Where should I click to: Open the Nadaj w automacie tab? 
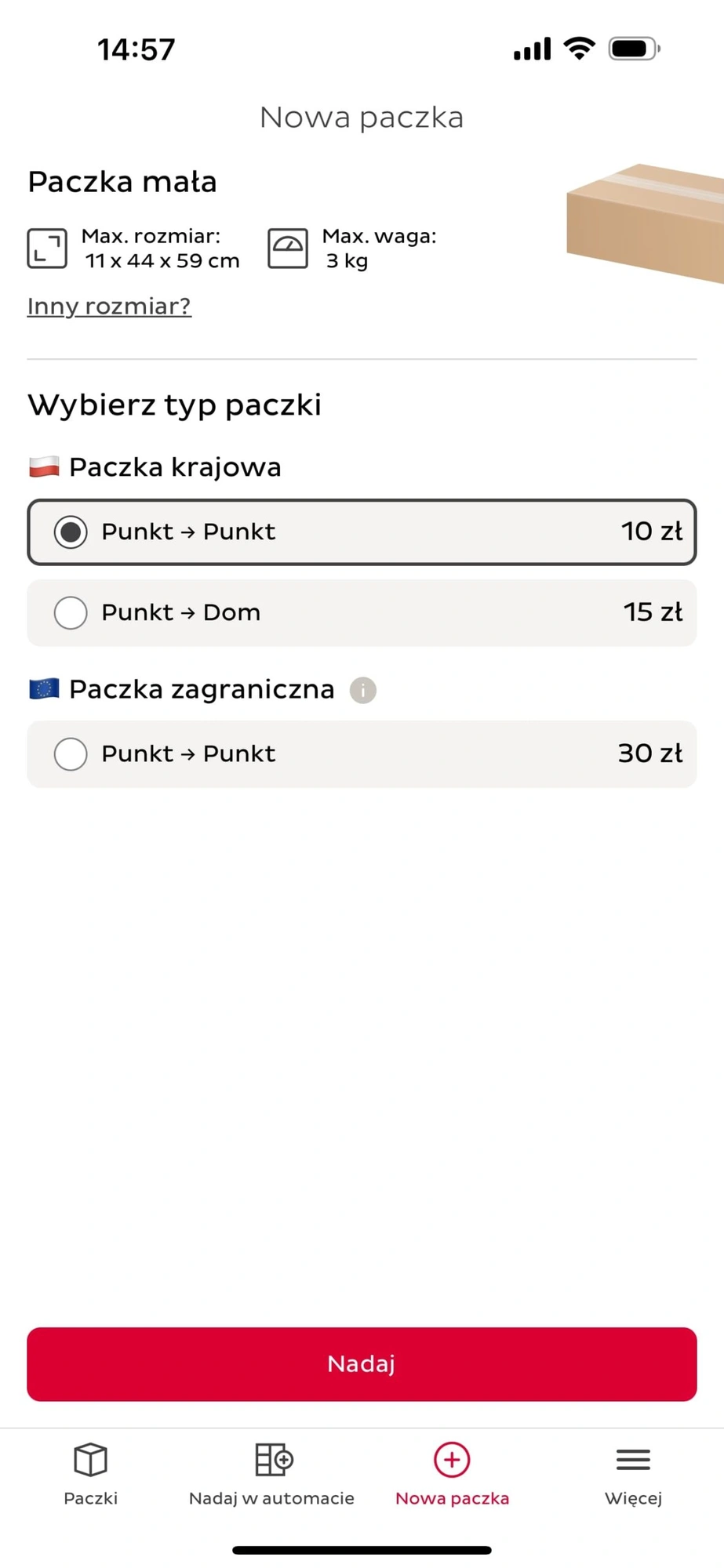pyautogui.click(x=271, y=1474)
